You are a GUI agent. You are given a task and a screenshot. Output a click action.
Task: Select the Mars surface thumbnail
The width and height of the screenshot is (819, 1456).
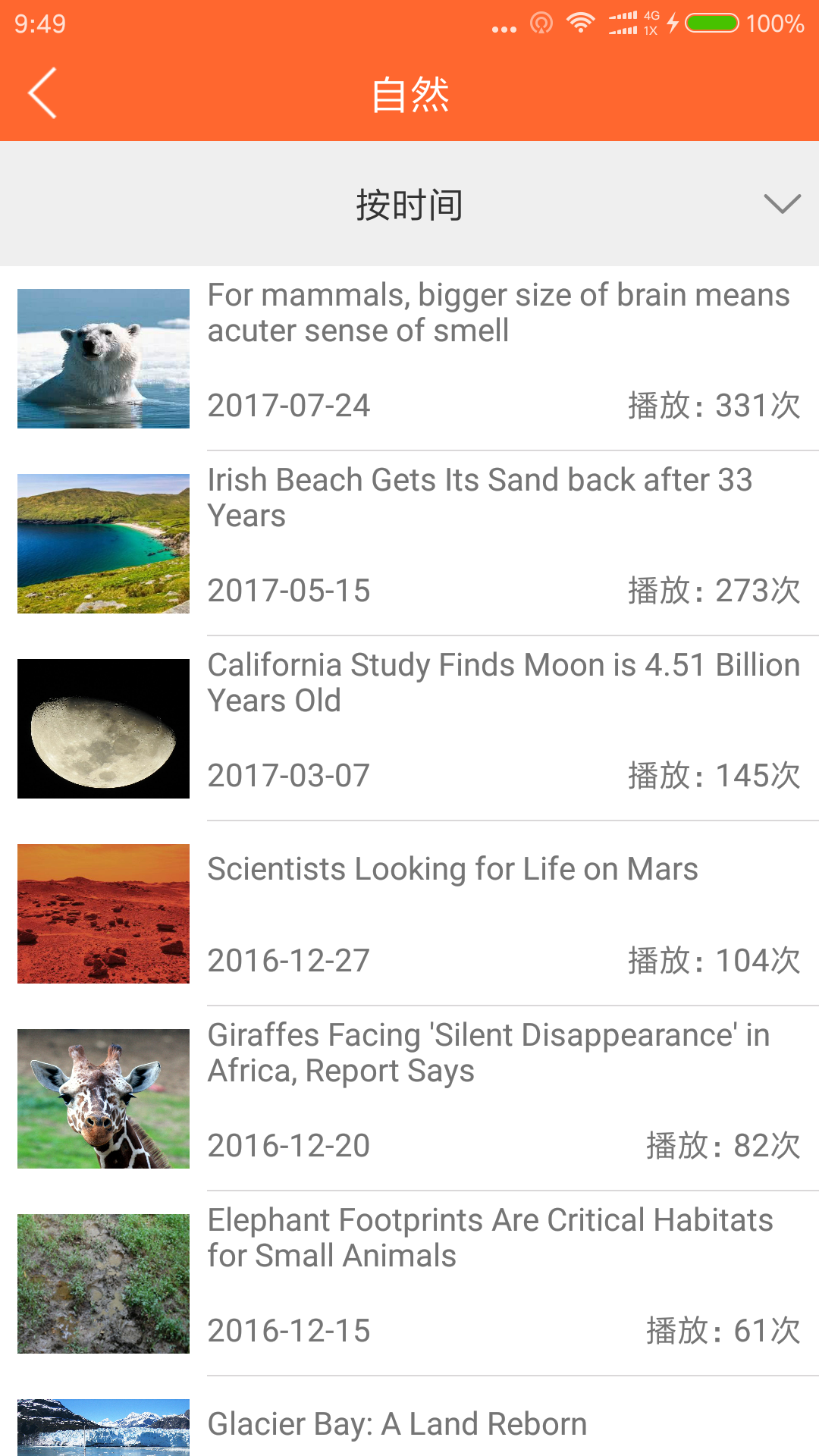pyautogui.click(x=103, y=914)
